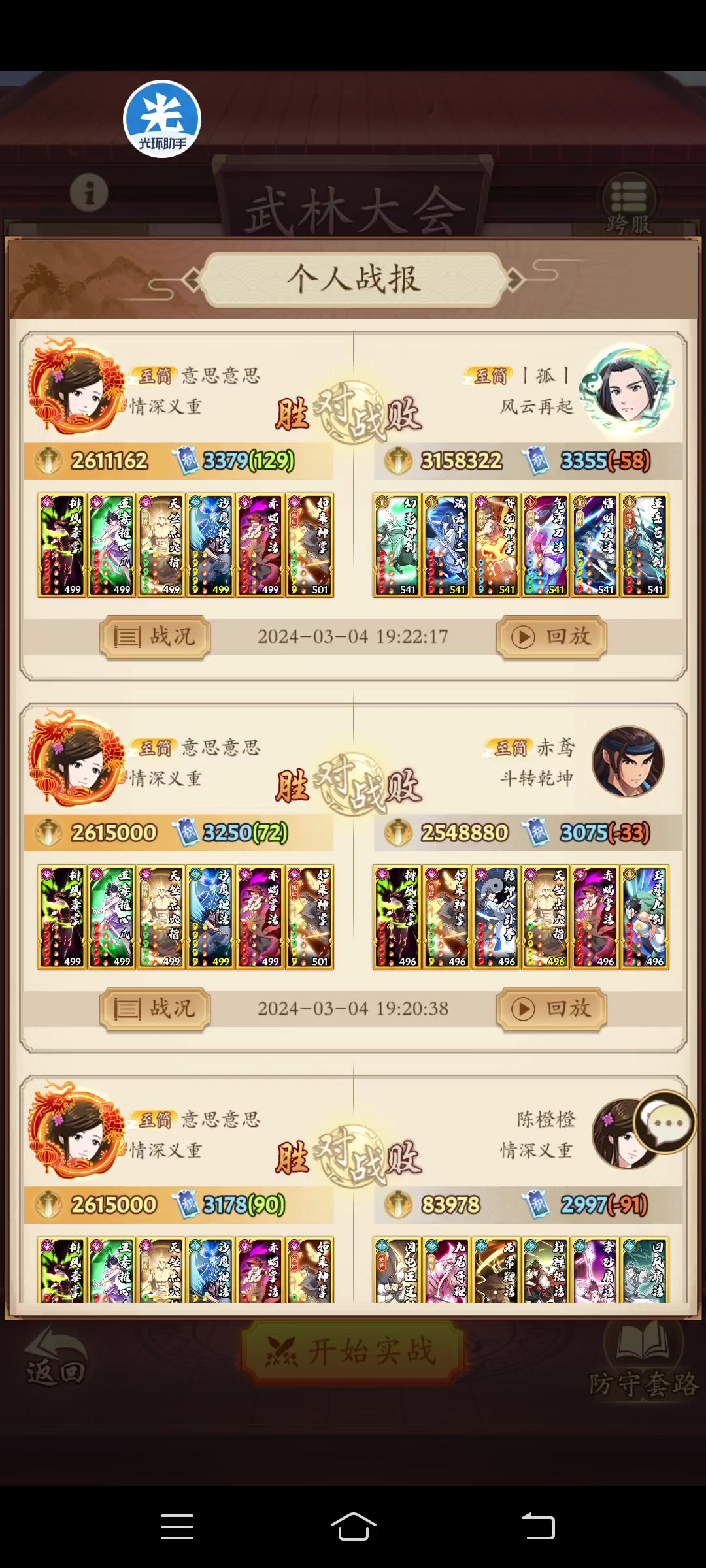This screenshot has width=706, height=1568.
Task: Play 回放 replay of 19:22:17 battle
Action: (551, 637)
